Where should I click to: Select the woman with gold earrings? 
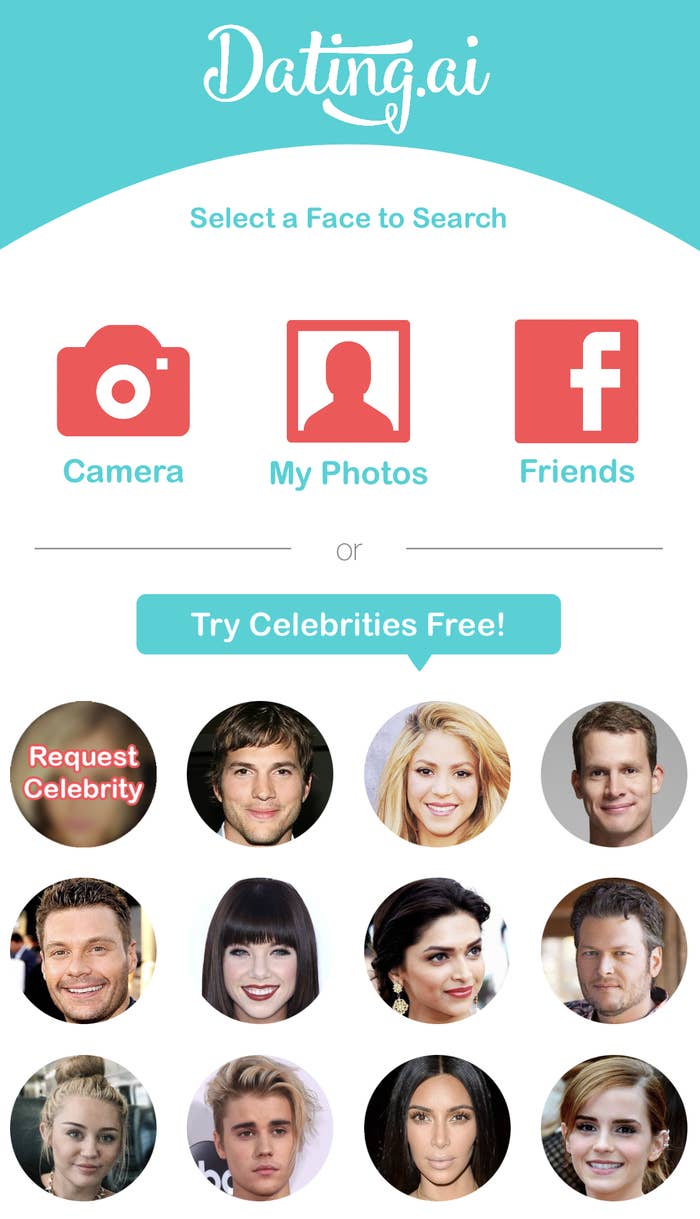tap(437, 951)
